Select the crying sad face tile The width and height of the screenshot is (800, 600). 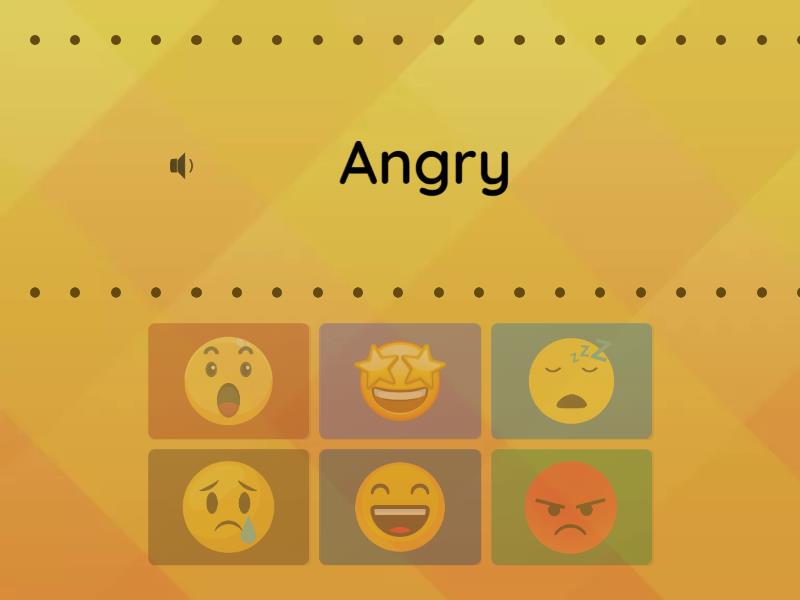(229, 507)
